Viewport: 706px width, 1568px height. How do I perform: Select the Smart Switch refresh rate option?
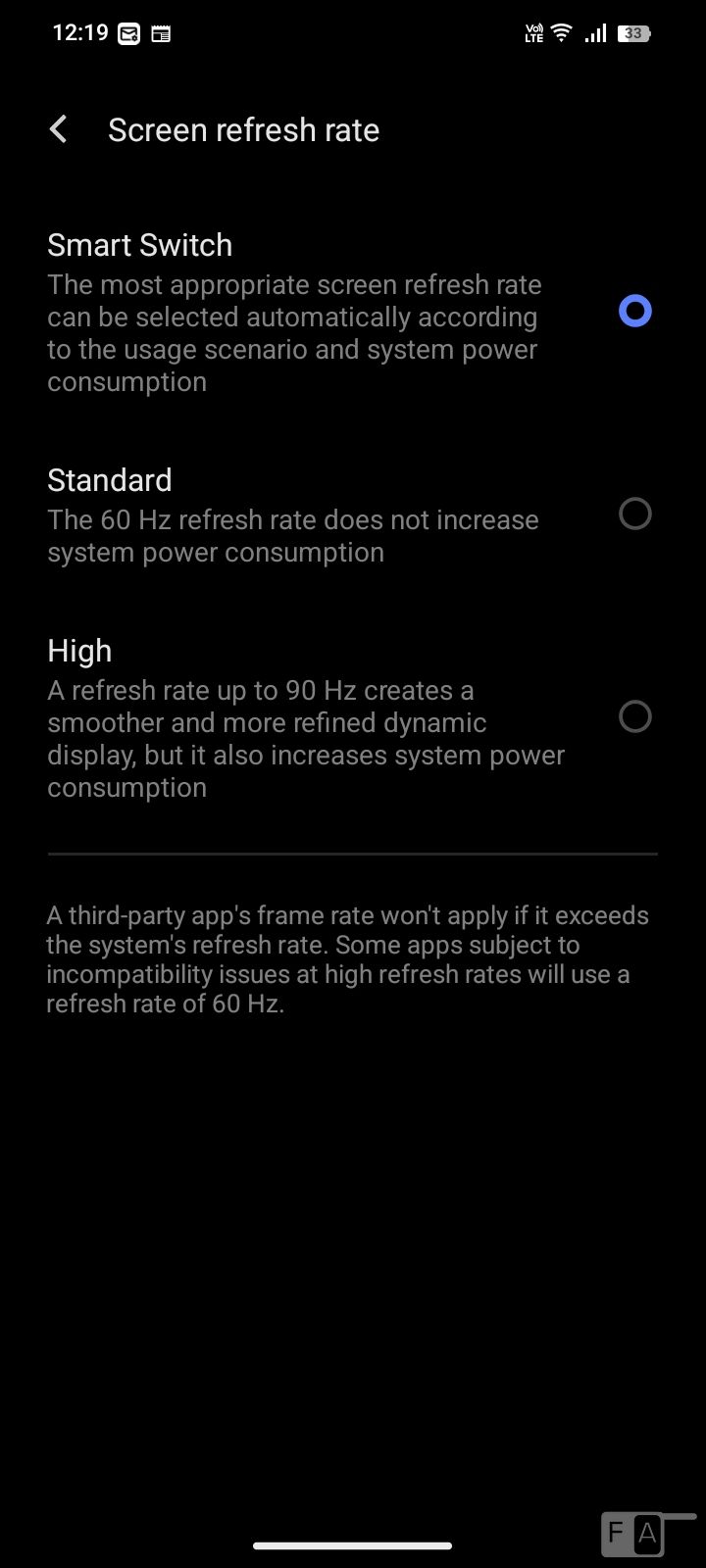tap(634, 312)
